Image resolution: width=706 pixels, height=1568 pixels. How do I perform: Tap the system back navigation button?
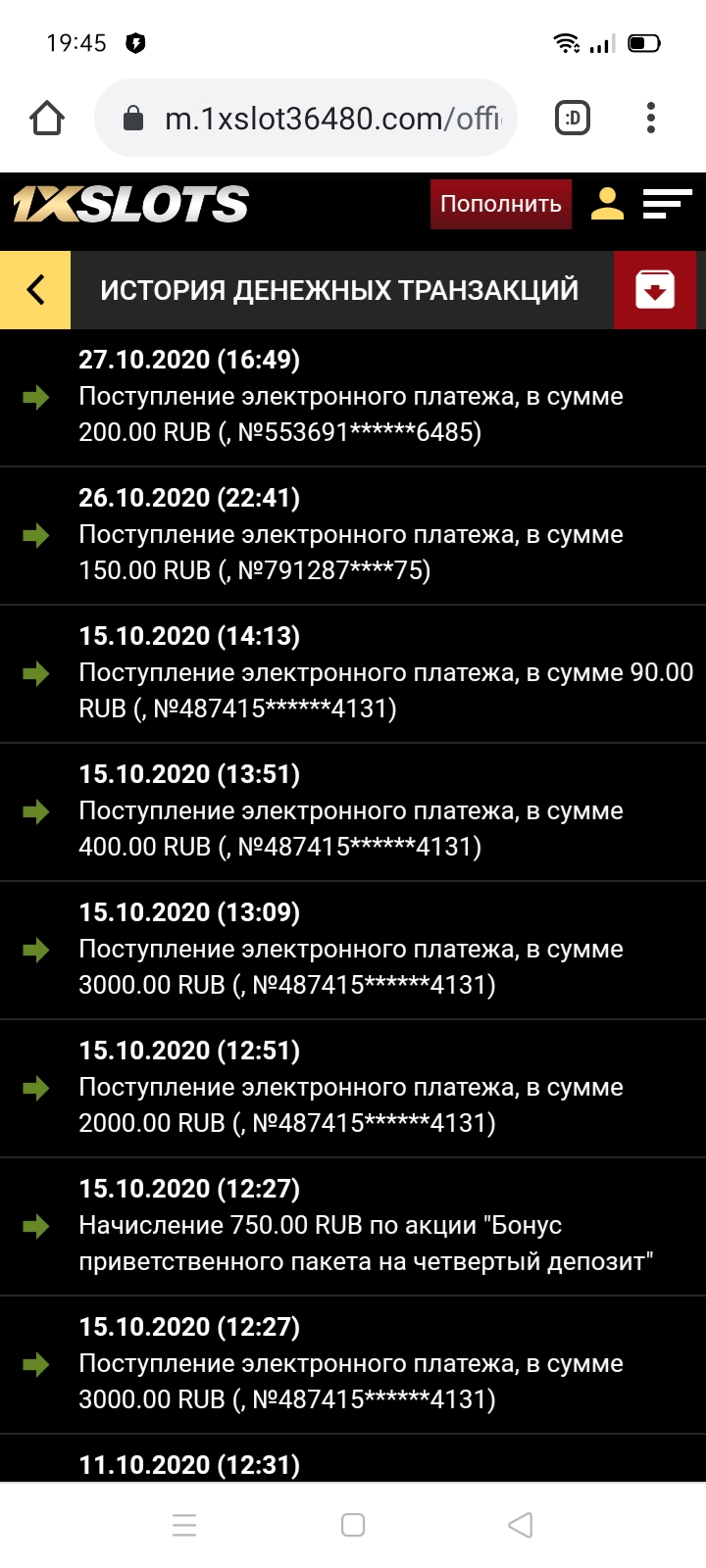coord(521,1525)
